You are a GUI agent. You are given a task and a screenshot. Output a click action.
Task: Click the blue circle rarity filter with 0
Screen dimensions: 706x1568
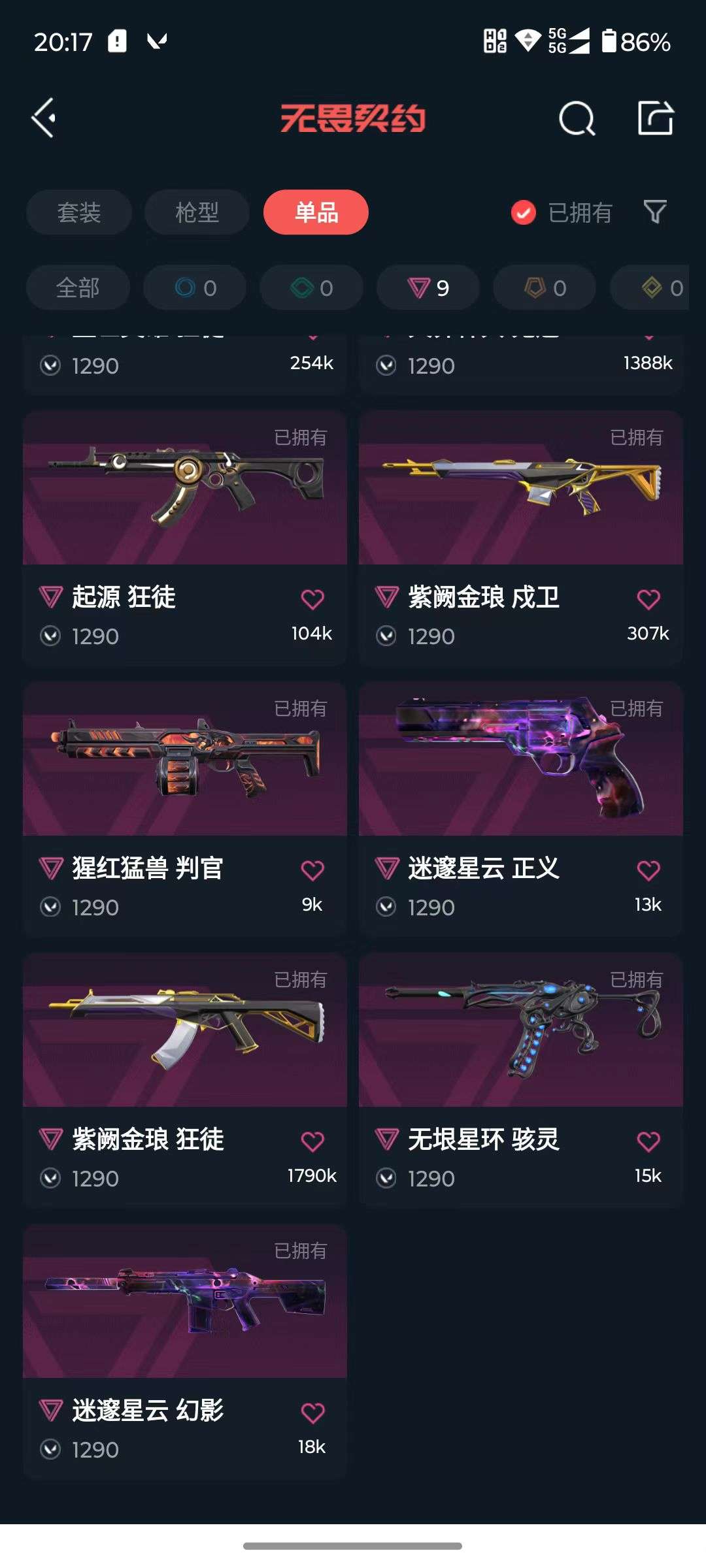click(x=195, y=287)
